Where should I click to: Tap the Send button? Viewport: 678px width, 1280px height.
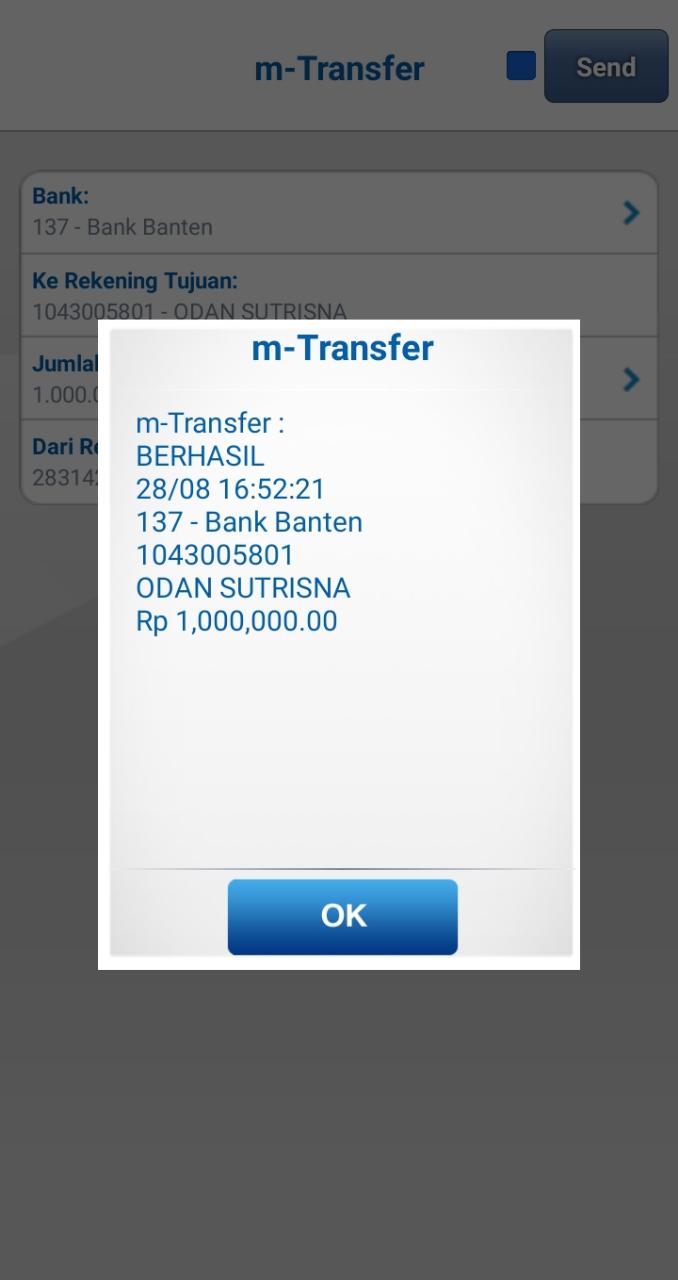pos(605,67)
